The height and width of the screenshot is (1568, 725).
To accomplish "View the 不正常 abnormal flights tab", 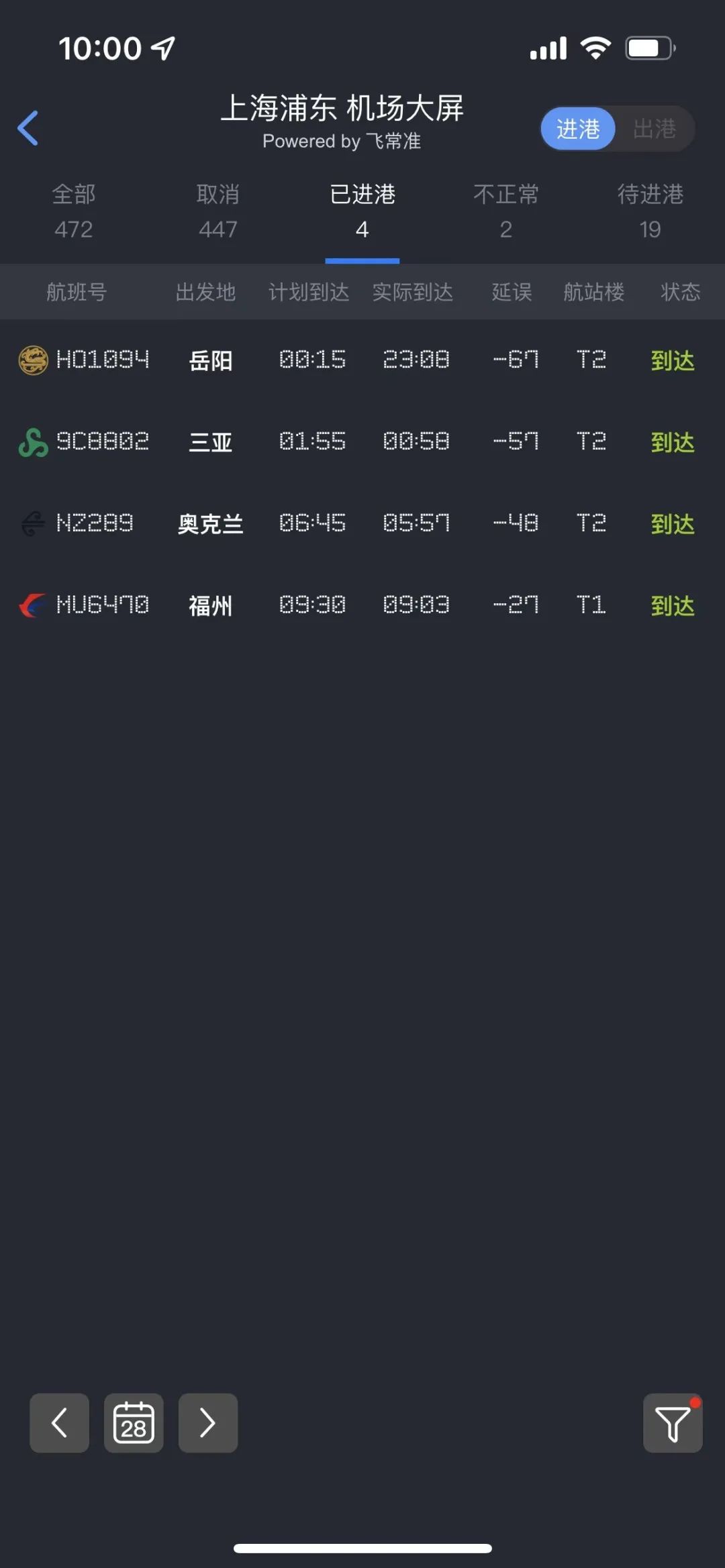I will (x=506, y=211).
